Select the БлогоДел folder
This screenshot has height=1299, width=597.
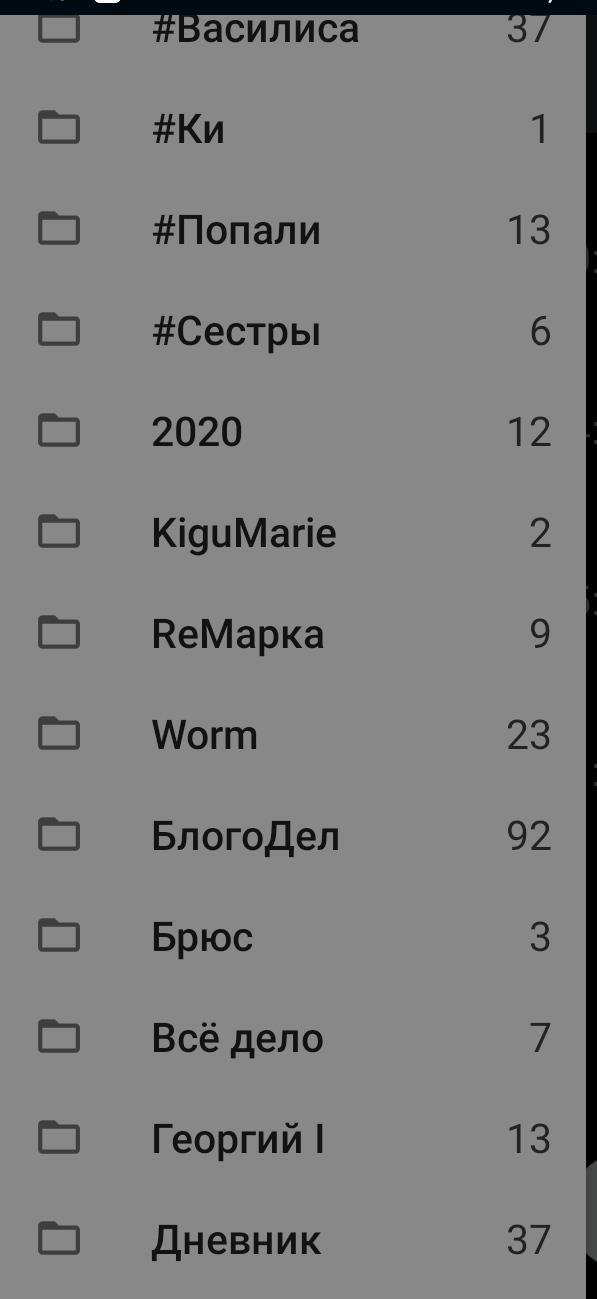pyautogui.click(x=293, y=835)
